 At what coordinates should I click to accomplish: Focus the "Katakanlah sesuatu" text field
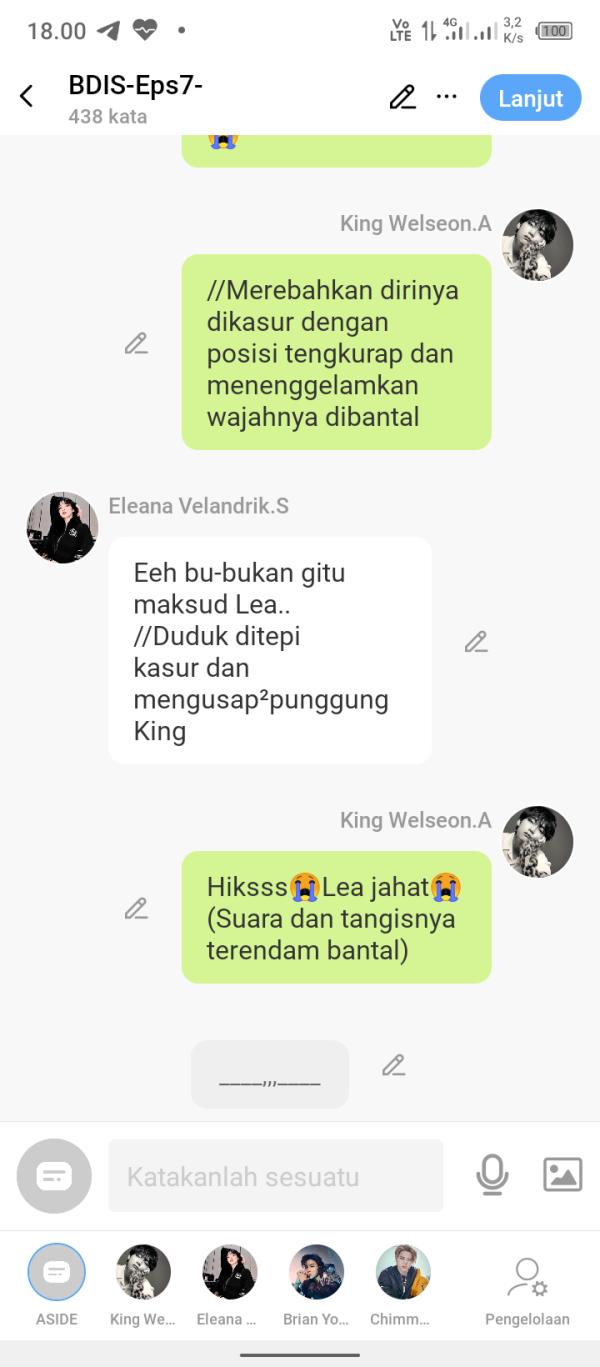275,1176
